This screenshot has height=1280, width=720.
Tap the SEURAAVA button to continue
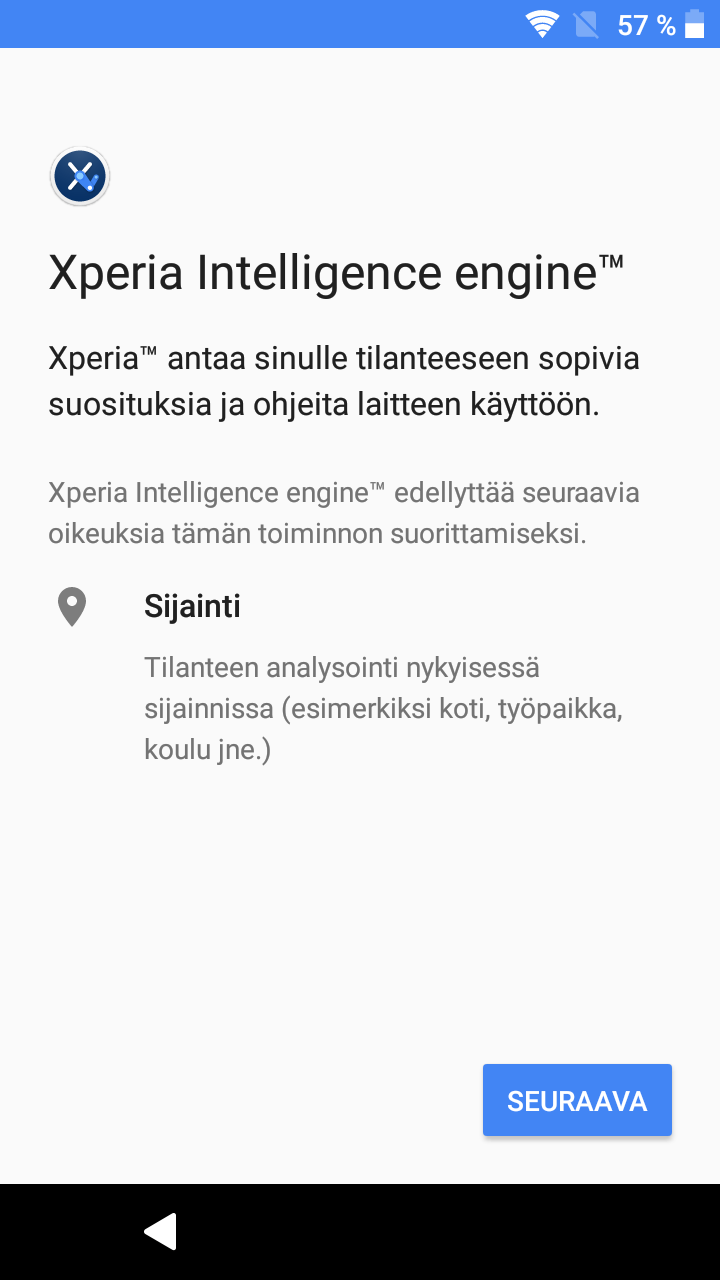577,1100
